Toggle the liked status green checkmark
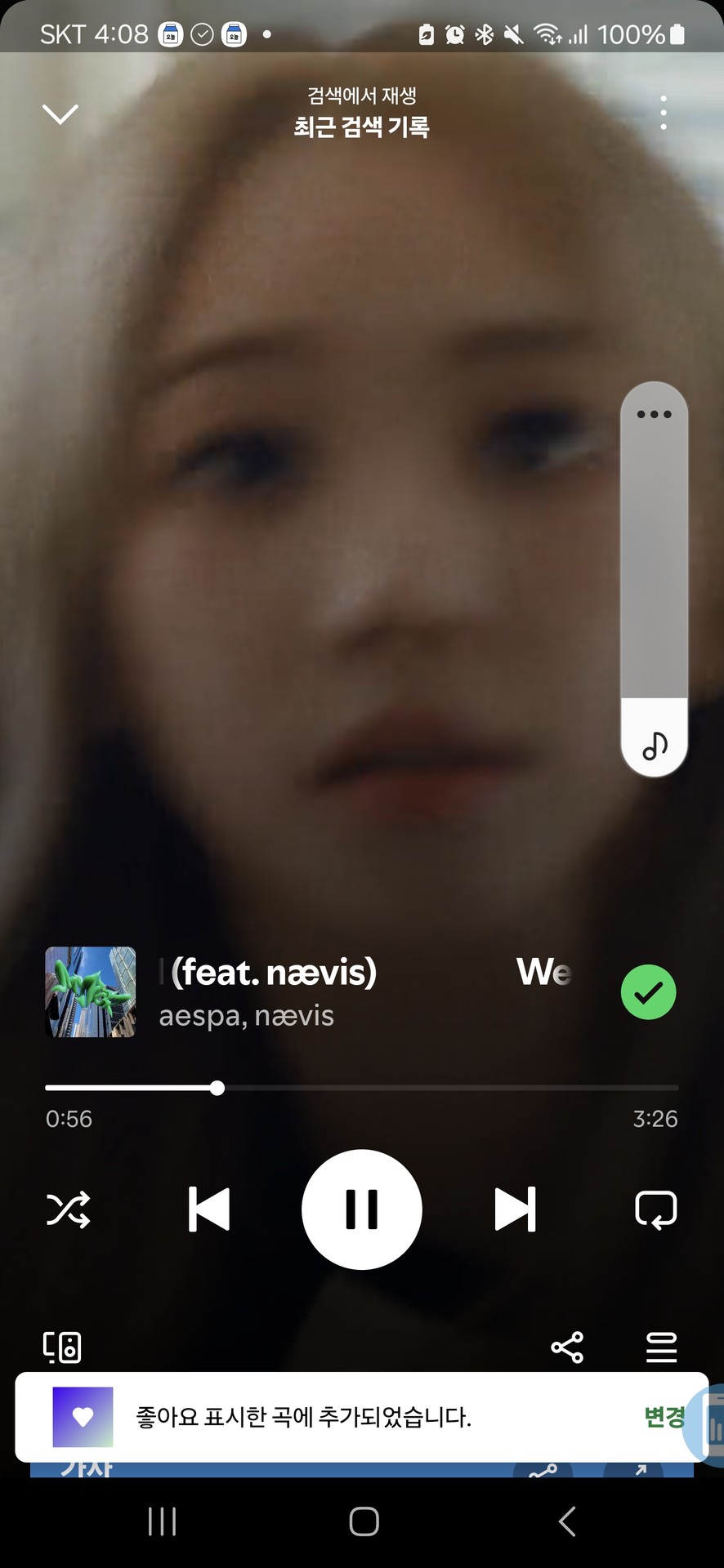 click(648, 992)
